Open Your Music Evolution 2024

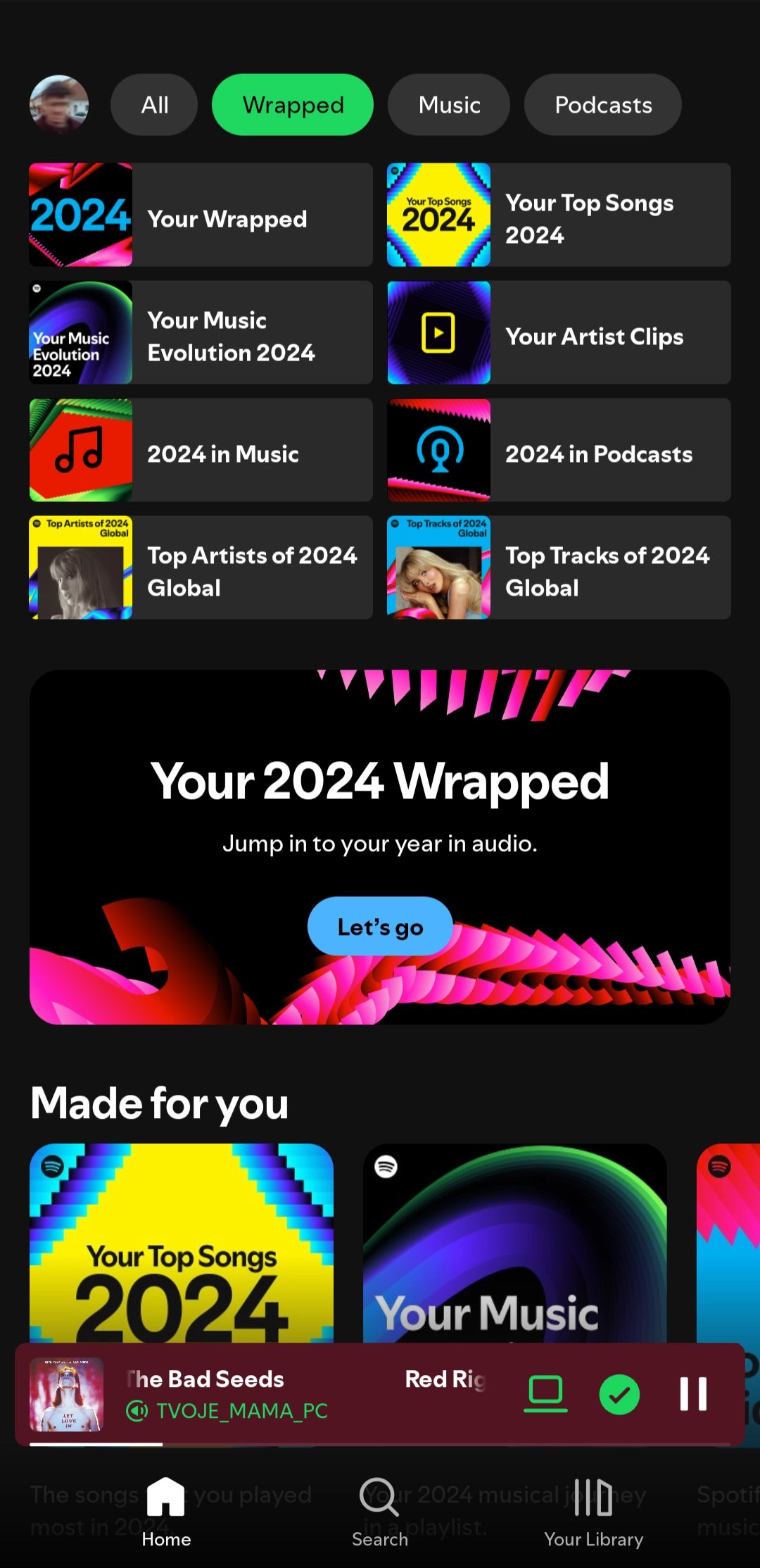click(x=200, y=332)
